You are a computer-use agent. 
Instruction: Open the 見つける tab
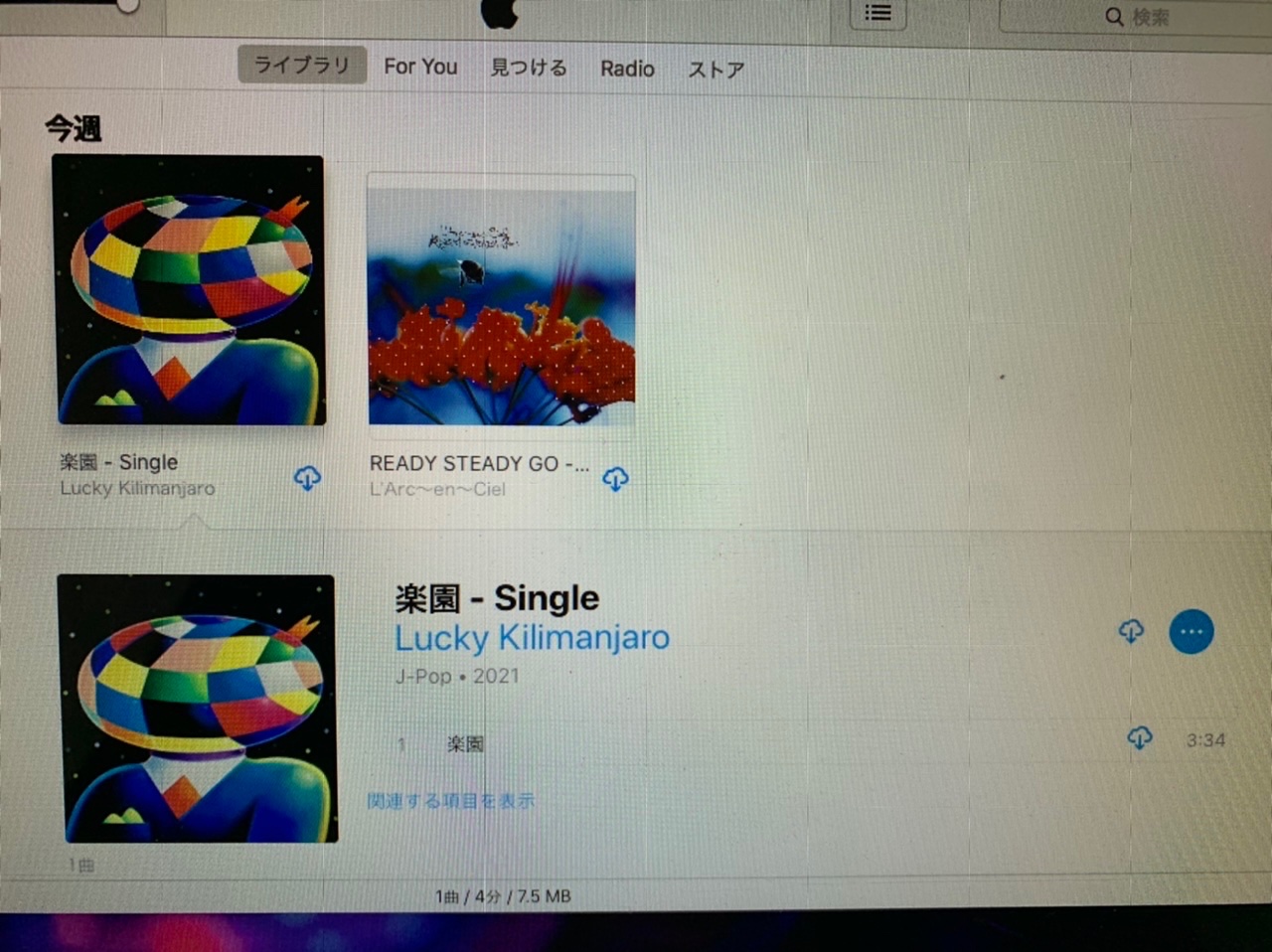[529, 68]
